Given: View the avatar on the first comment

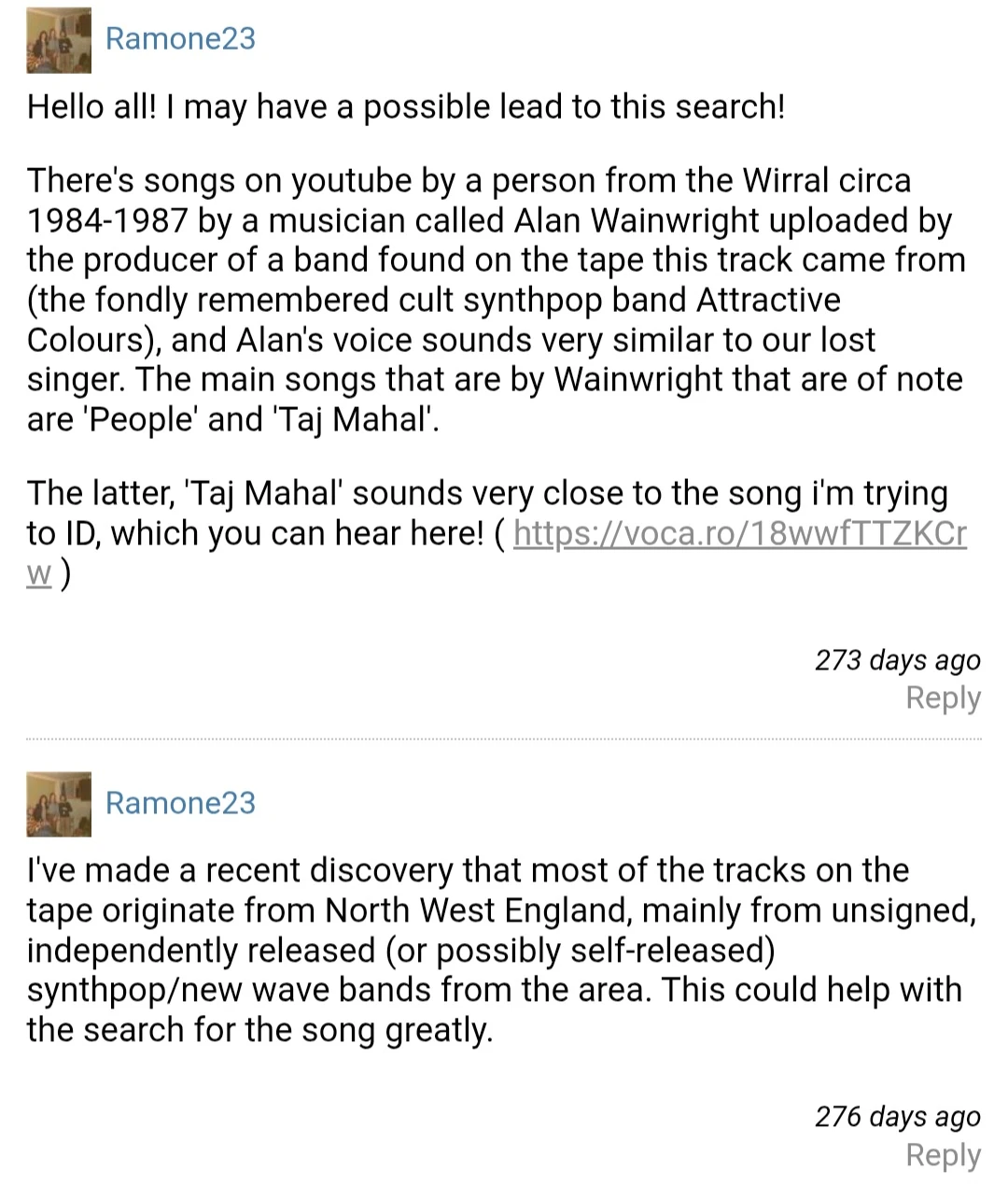Looking at the screenshot, I should coord(59,40).
